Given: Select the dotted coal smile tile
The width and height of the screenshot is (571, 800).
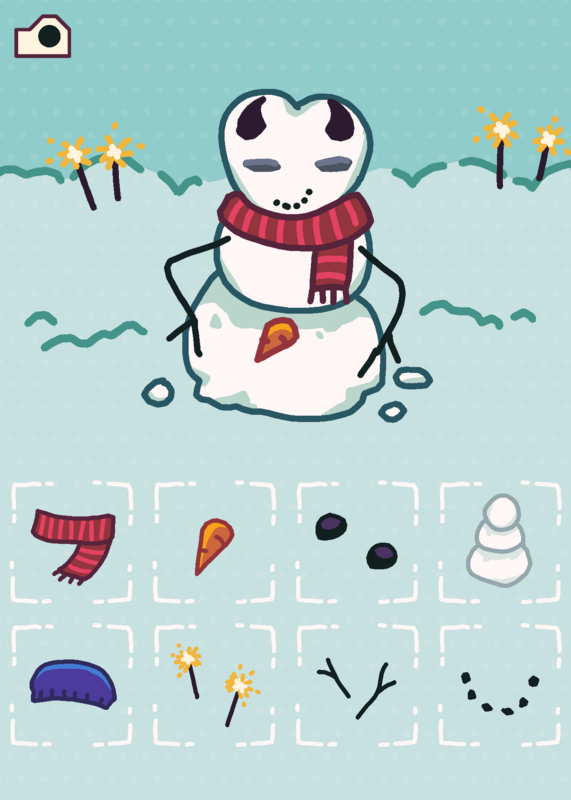Looking at the screenshot, I should pos(500,685).
